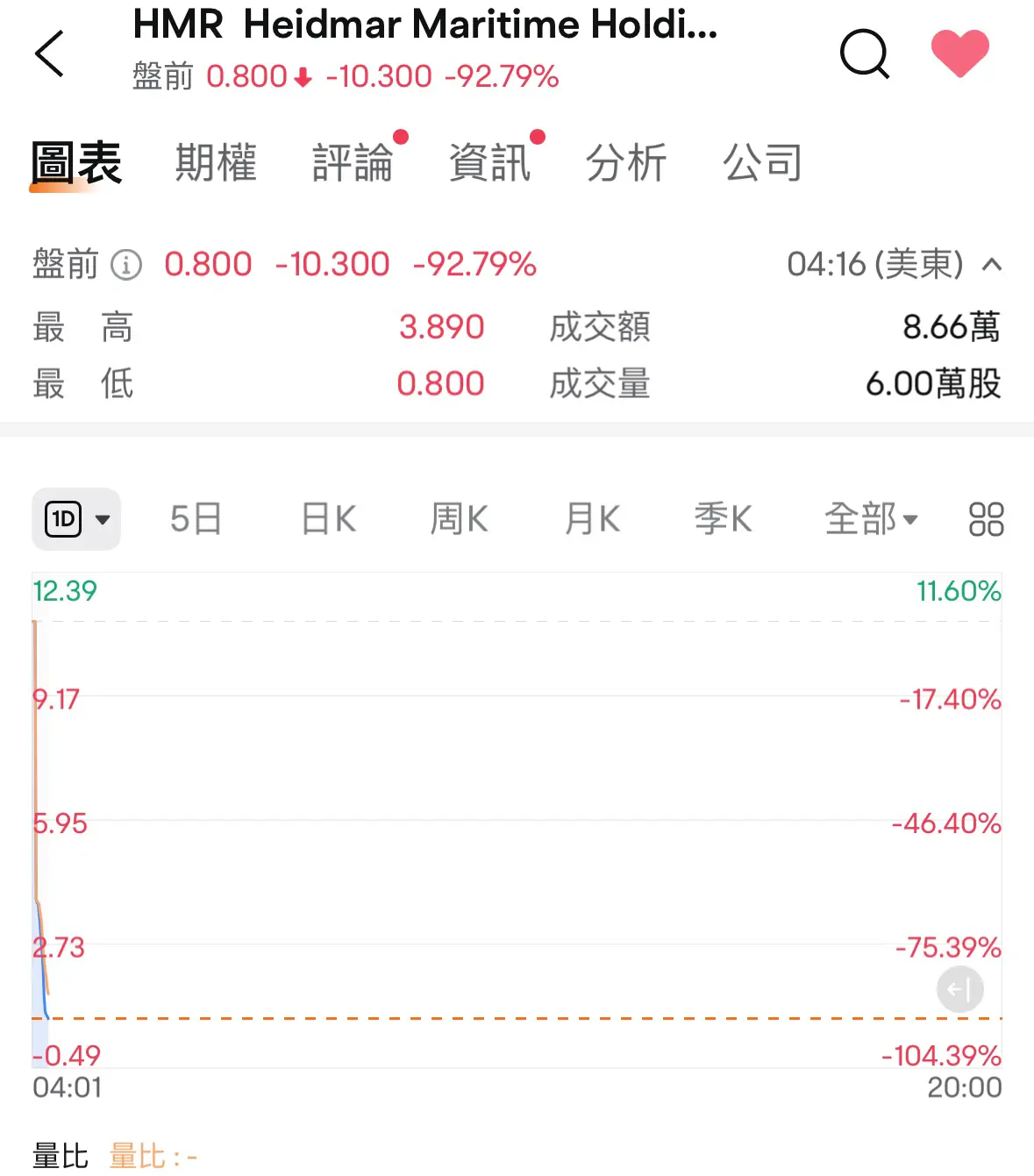Viewport: 1034px width, 1176px height.
Task: Tap the jump-to-latest arrow icon on chart
Action: (x=959, y=988)
